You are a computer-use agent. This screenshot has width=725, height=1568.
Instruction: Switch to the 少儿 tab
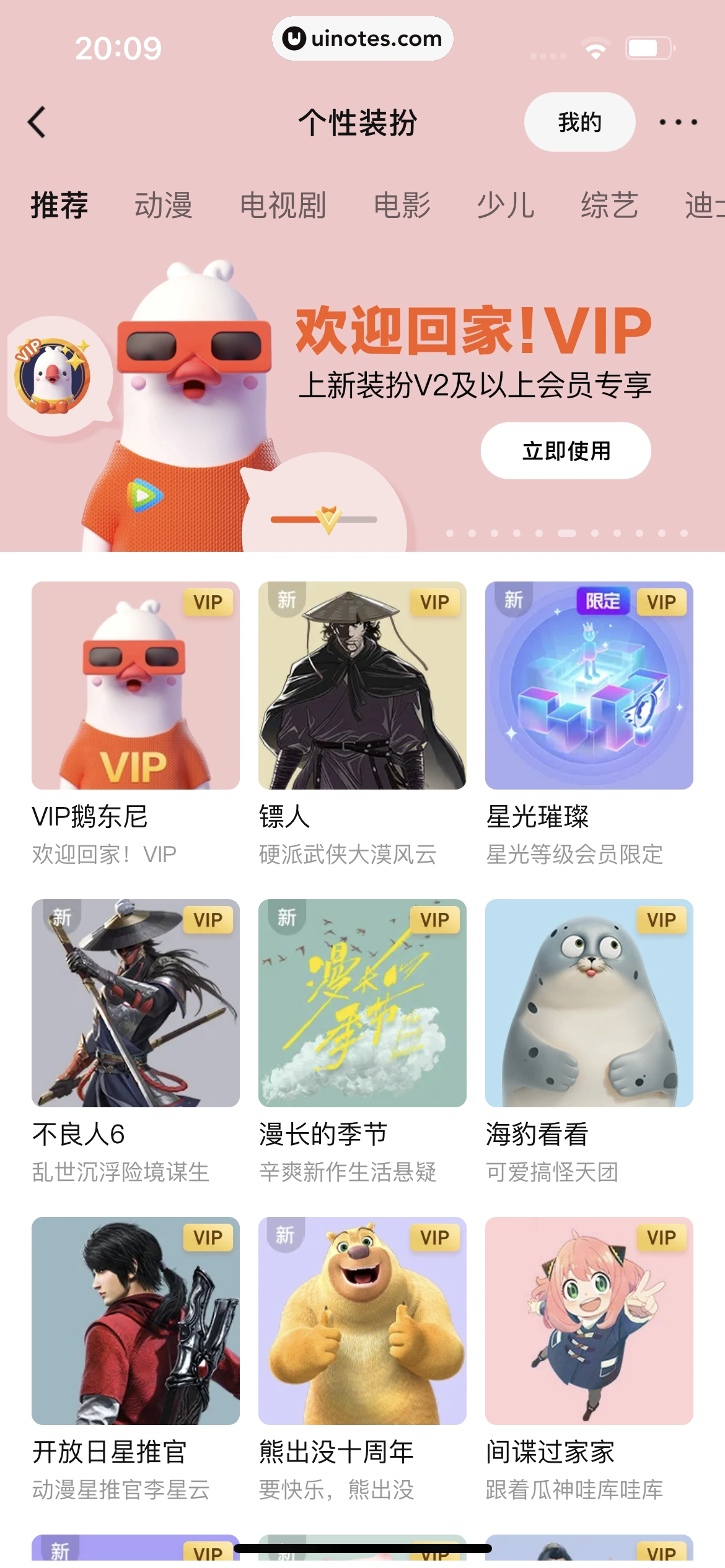506,205
